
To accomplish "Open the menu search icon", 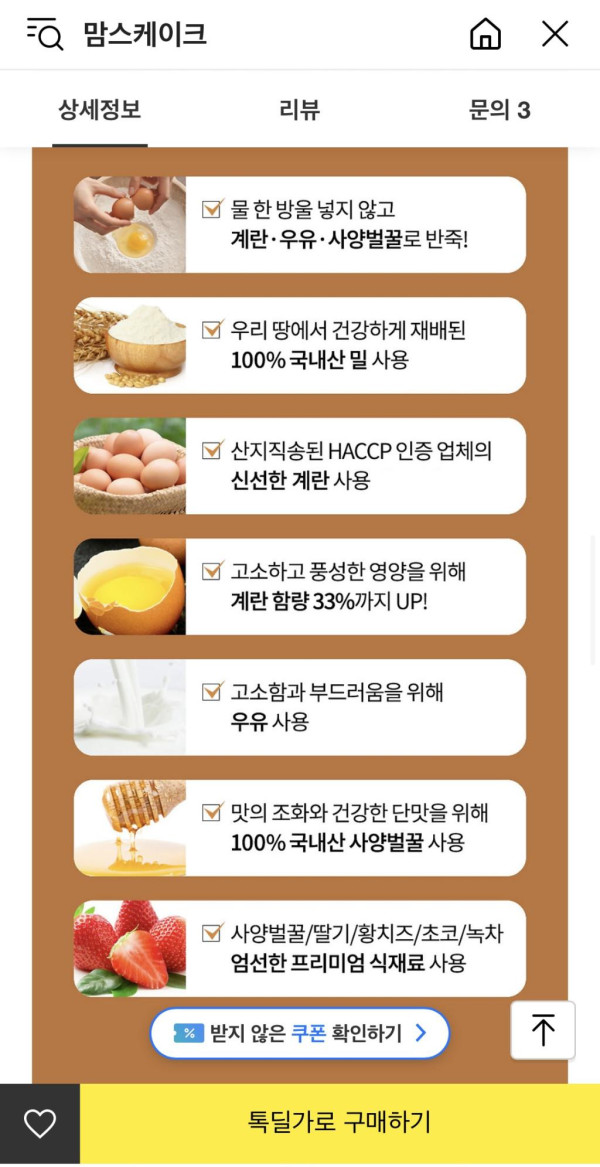I will (45, 34).
